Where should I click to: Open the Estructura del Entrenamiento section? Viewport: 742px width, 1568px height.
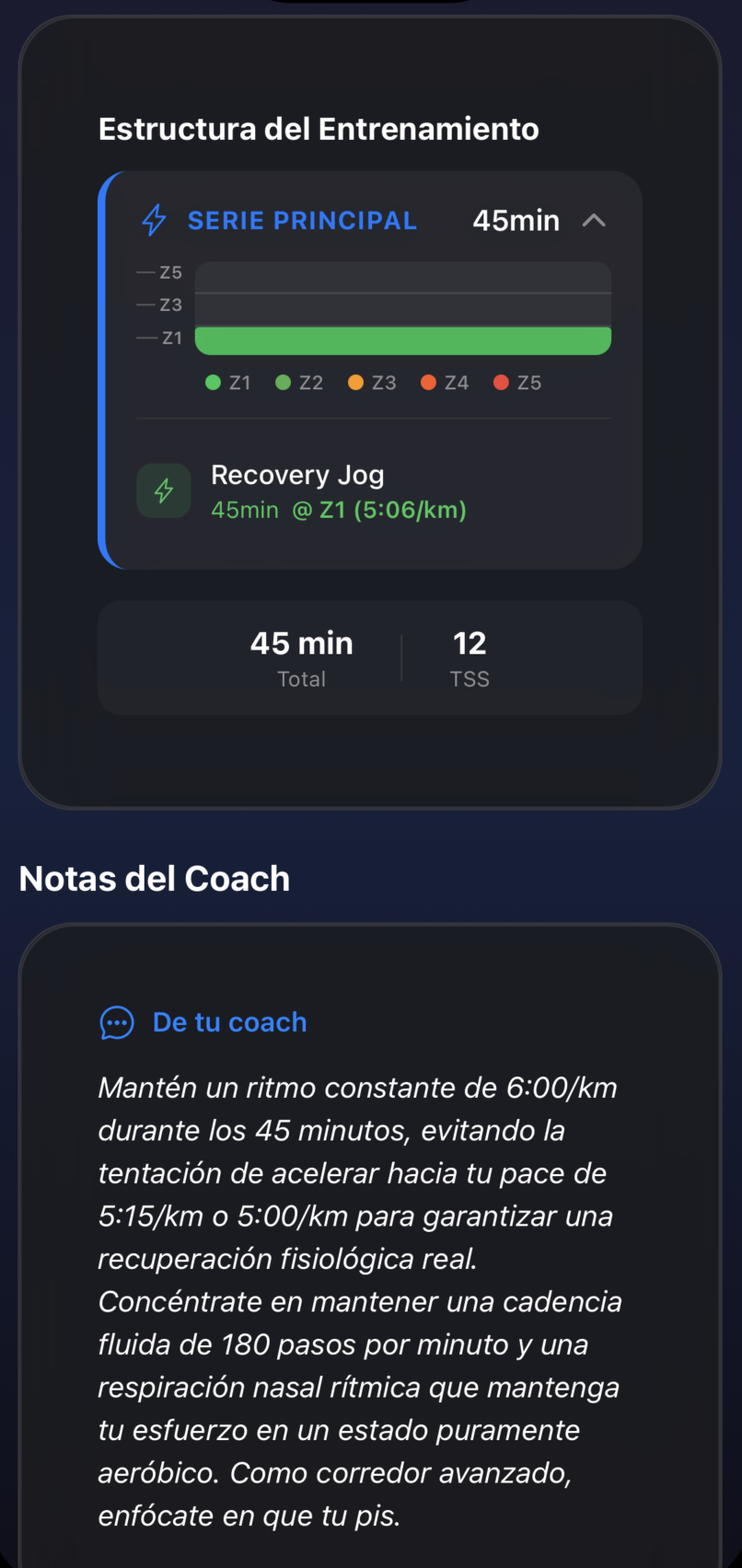pyautogui.click(x=319, y=129)
